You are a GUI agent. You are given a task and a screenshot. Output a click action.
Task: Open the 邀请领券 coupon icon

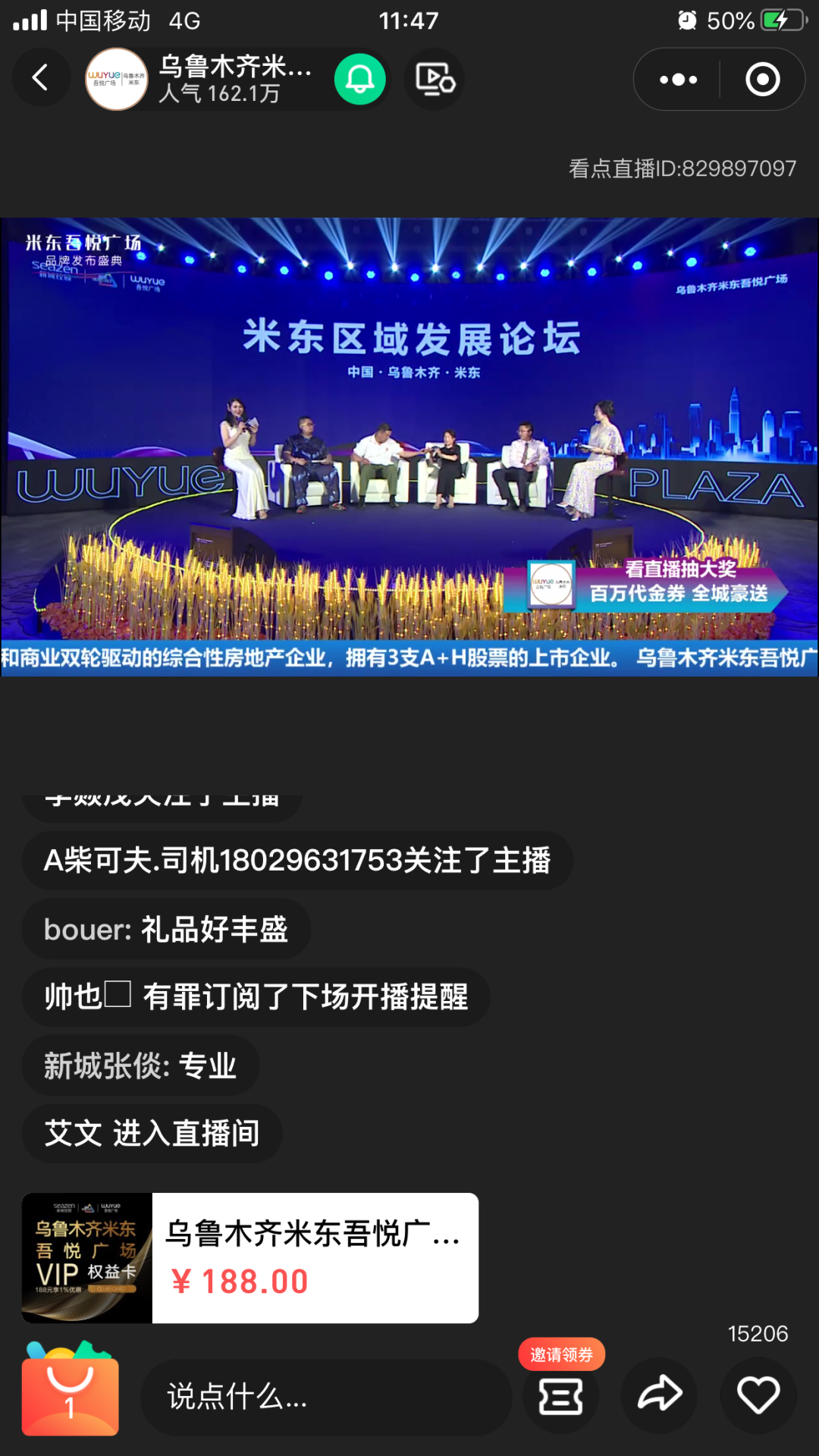[561, 1394]
